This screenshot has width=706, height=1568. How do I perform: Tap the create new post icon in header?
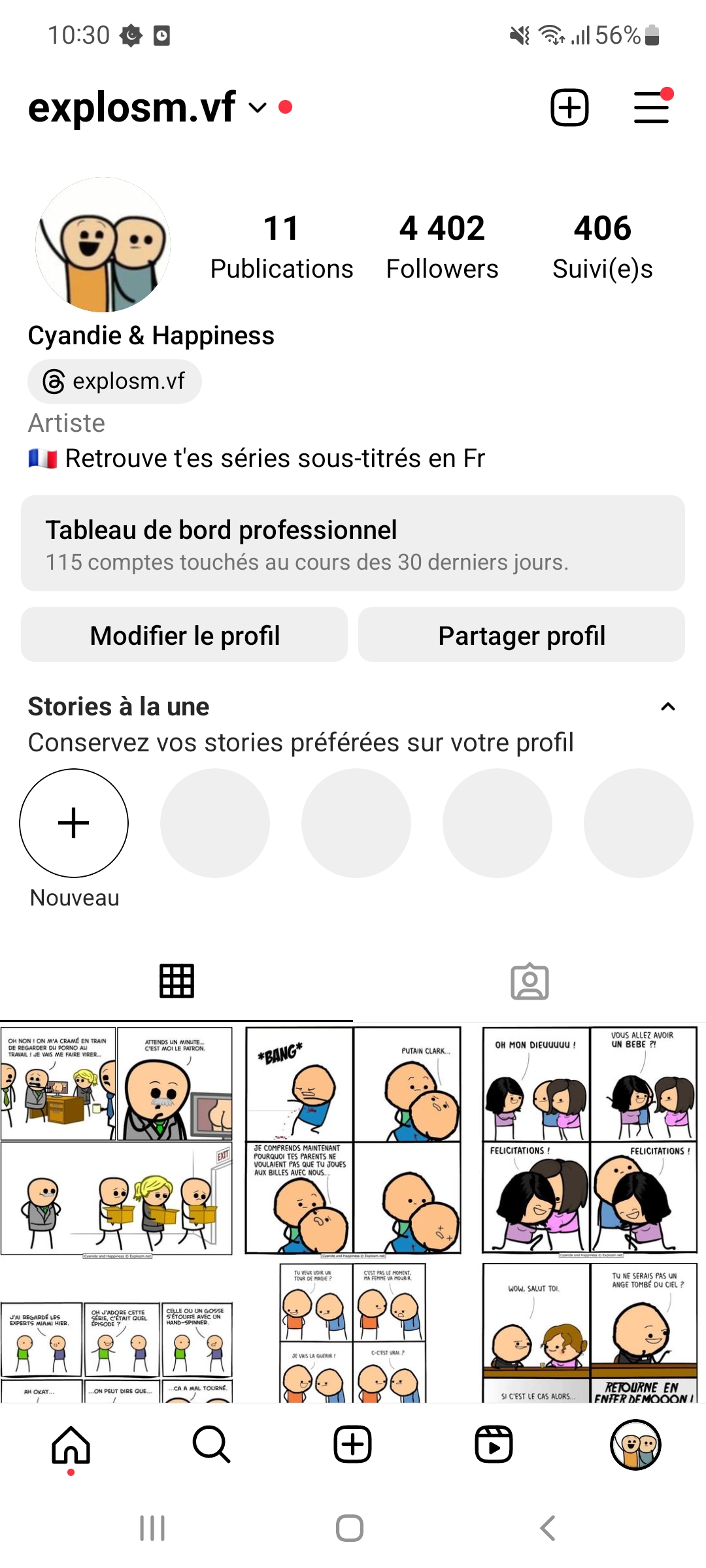pyautogui.click(x=569, y=108)
